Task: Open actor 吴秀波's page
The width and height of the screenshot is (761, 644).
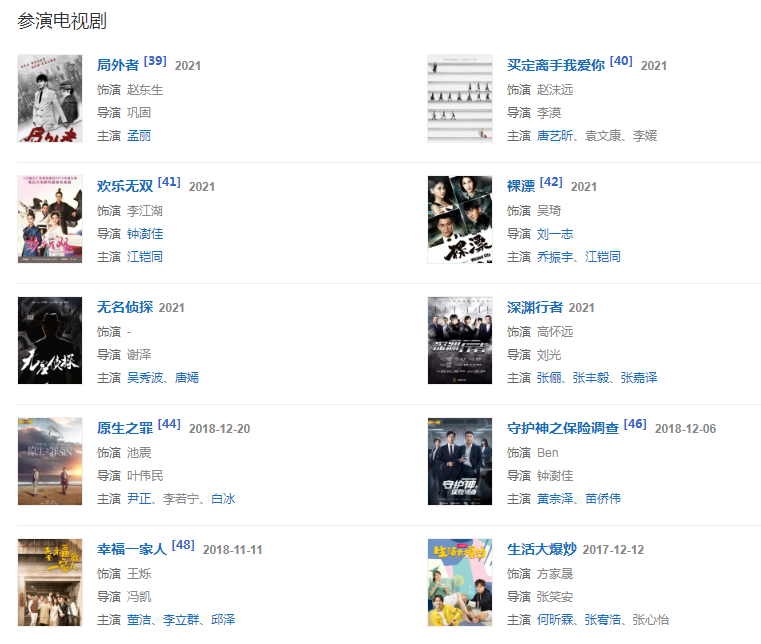Action: click(x=145, y=377)
